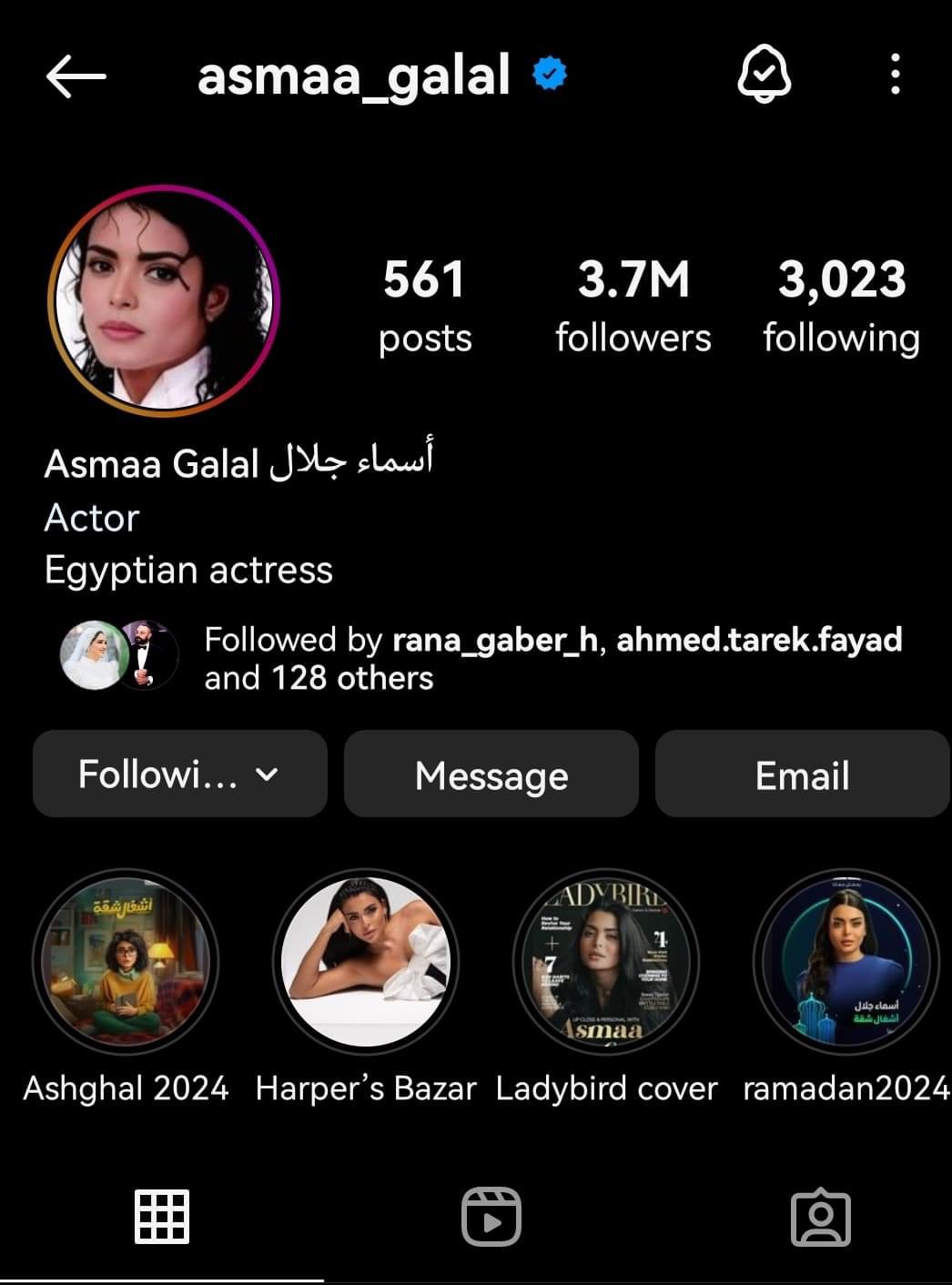This screenshot has height=1285, width=952.
Task: Message asmaa_galal
Action: (x=491, y=774)
